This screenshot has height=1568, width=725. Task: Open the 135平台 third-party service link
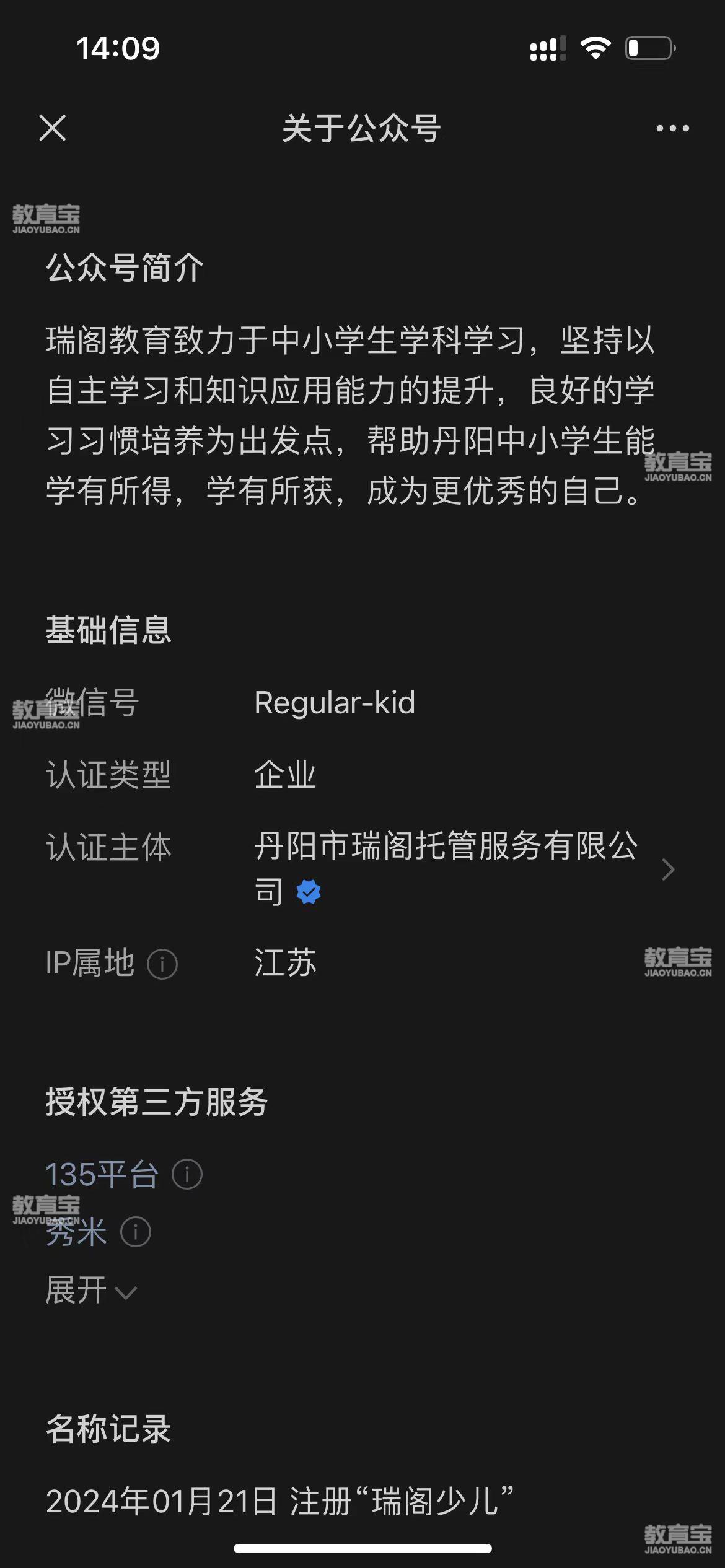tap(102, 1174)
